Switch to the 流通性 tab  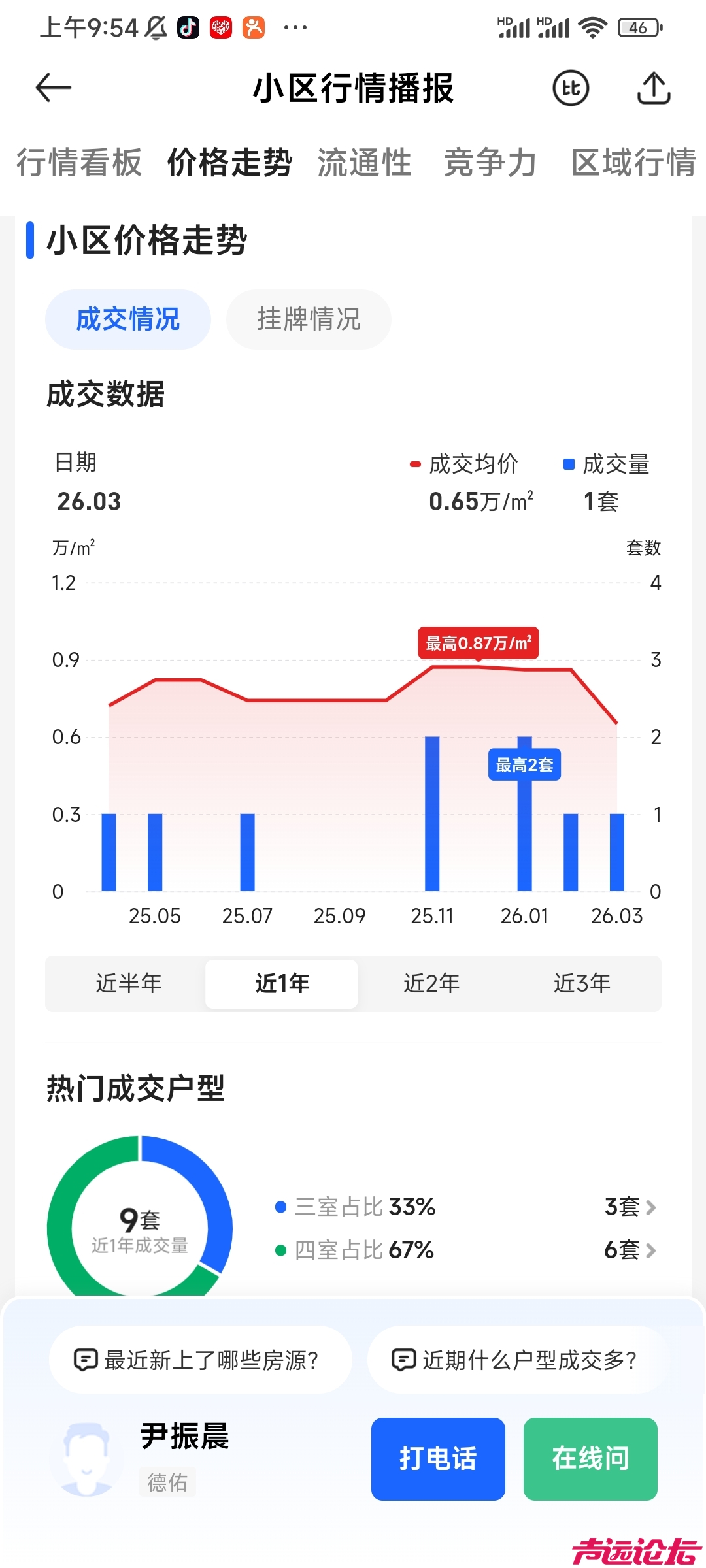(365, 163)
